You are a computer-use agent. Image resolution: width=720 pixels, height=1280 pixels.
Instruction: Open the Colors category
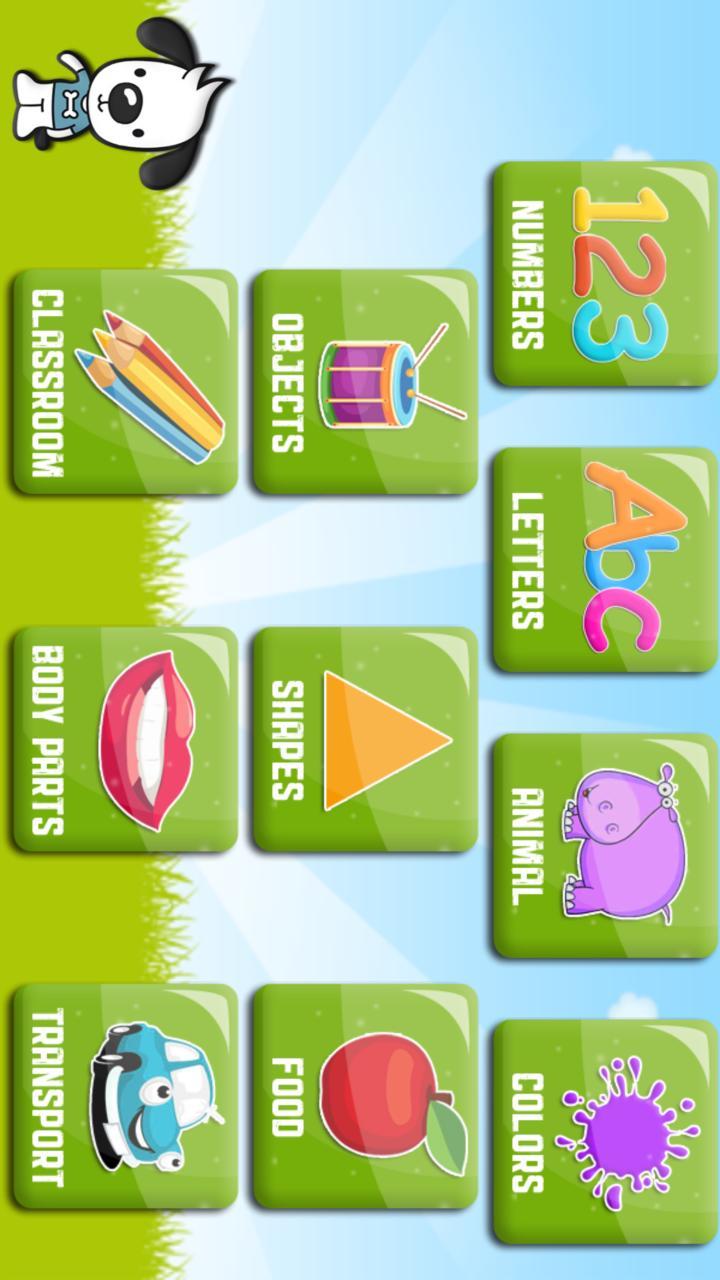[x=604, y=1132]
